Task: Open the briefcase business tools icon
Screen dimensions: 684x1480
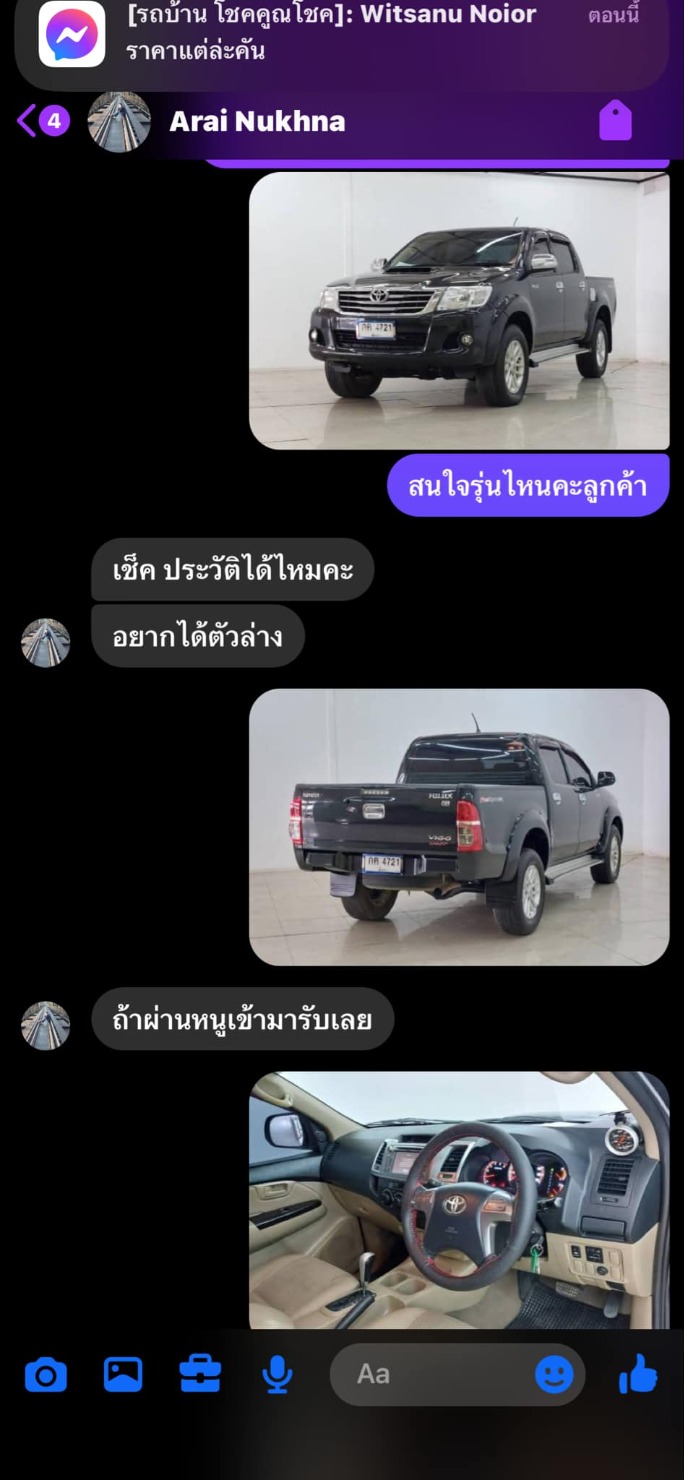Action: pyautogui.click(x=200, y=1375)
